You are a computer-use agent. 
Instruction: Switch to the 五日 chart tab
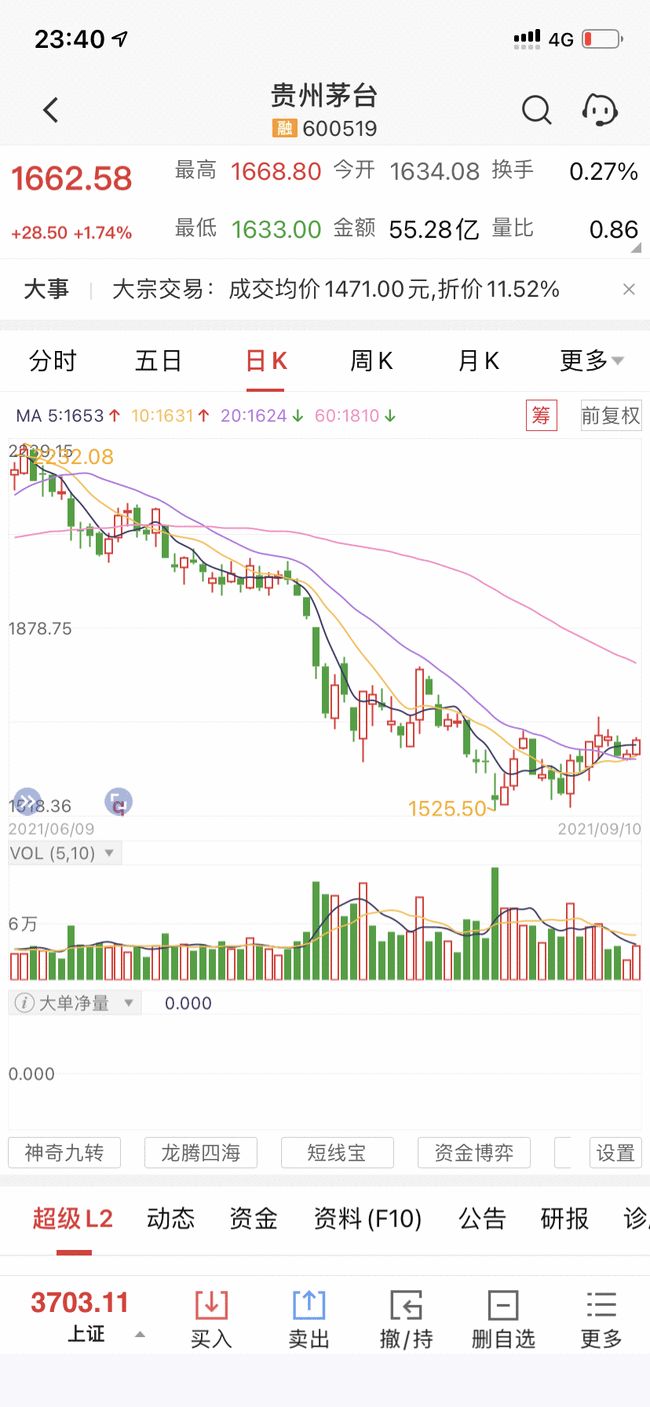click(x=159, y=361)
